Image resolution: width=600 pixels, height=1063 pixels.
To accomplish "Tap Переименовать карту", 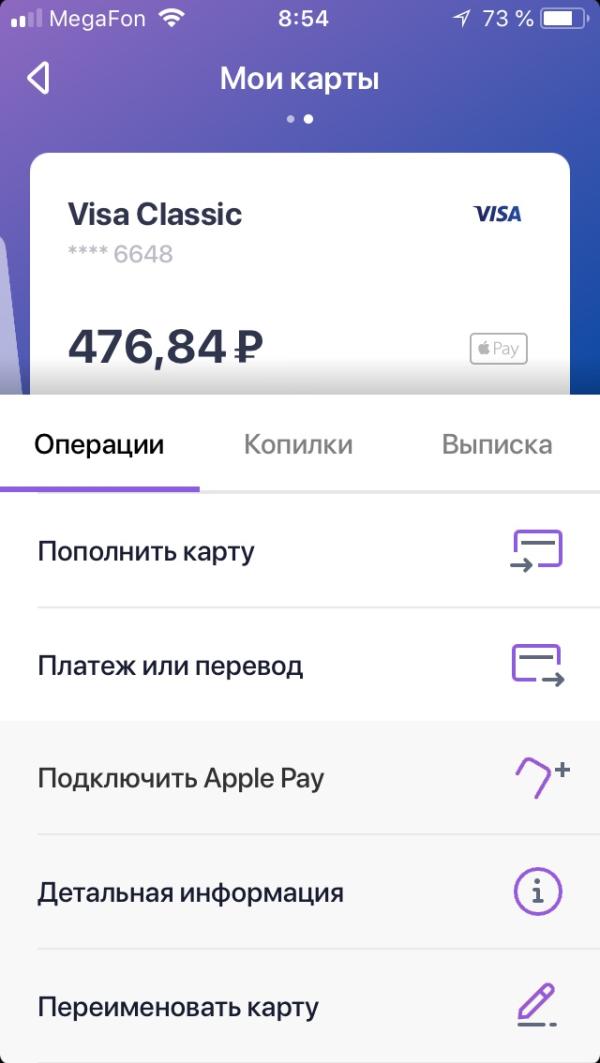I will tap(299, 1006).
